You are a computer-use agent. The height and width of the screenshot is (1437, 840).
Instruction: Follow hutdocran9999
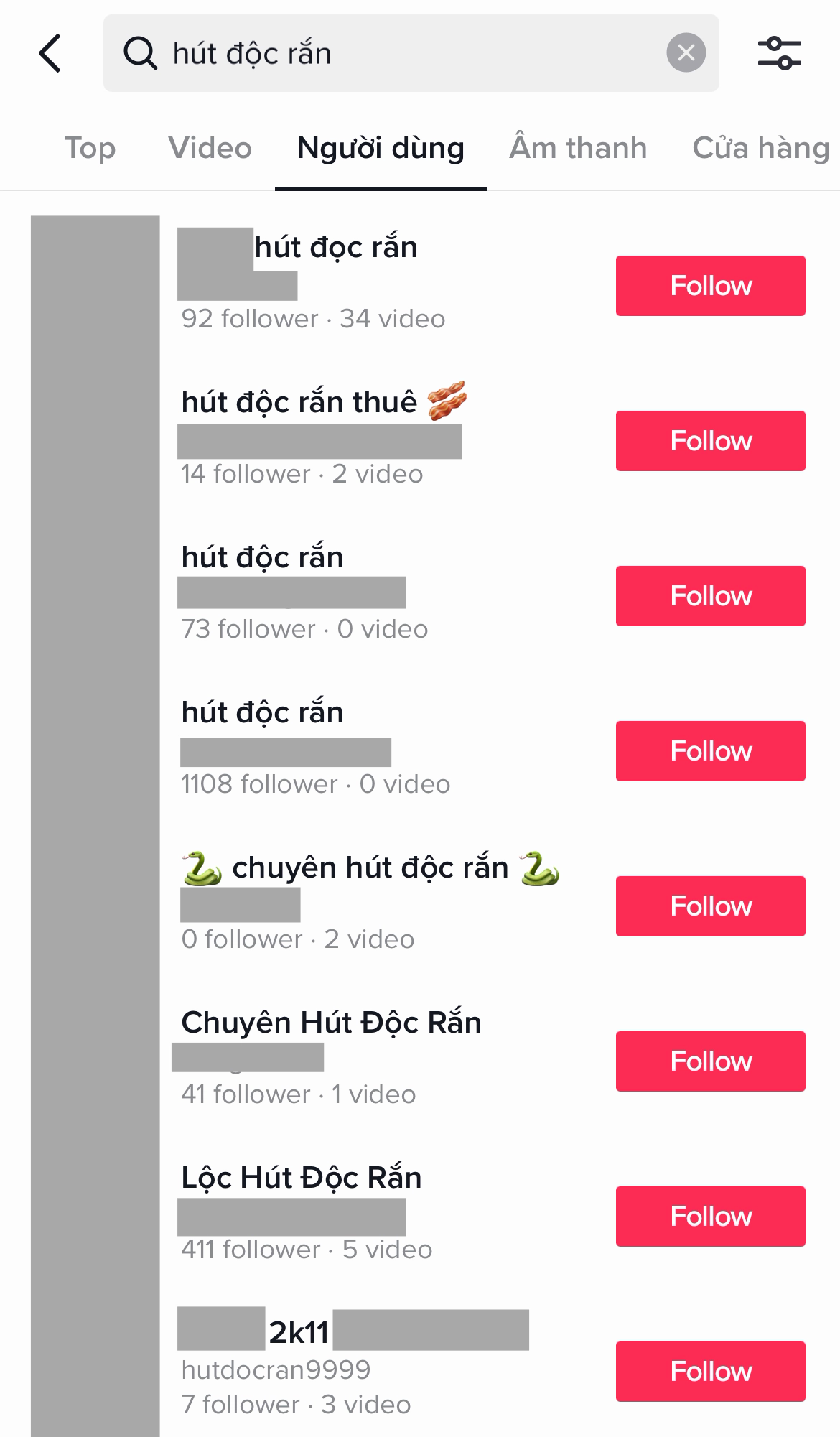point(710,1372)
